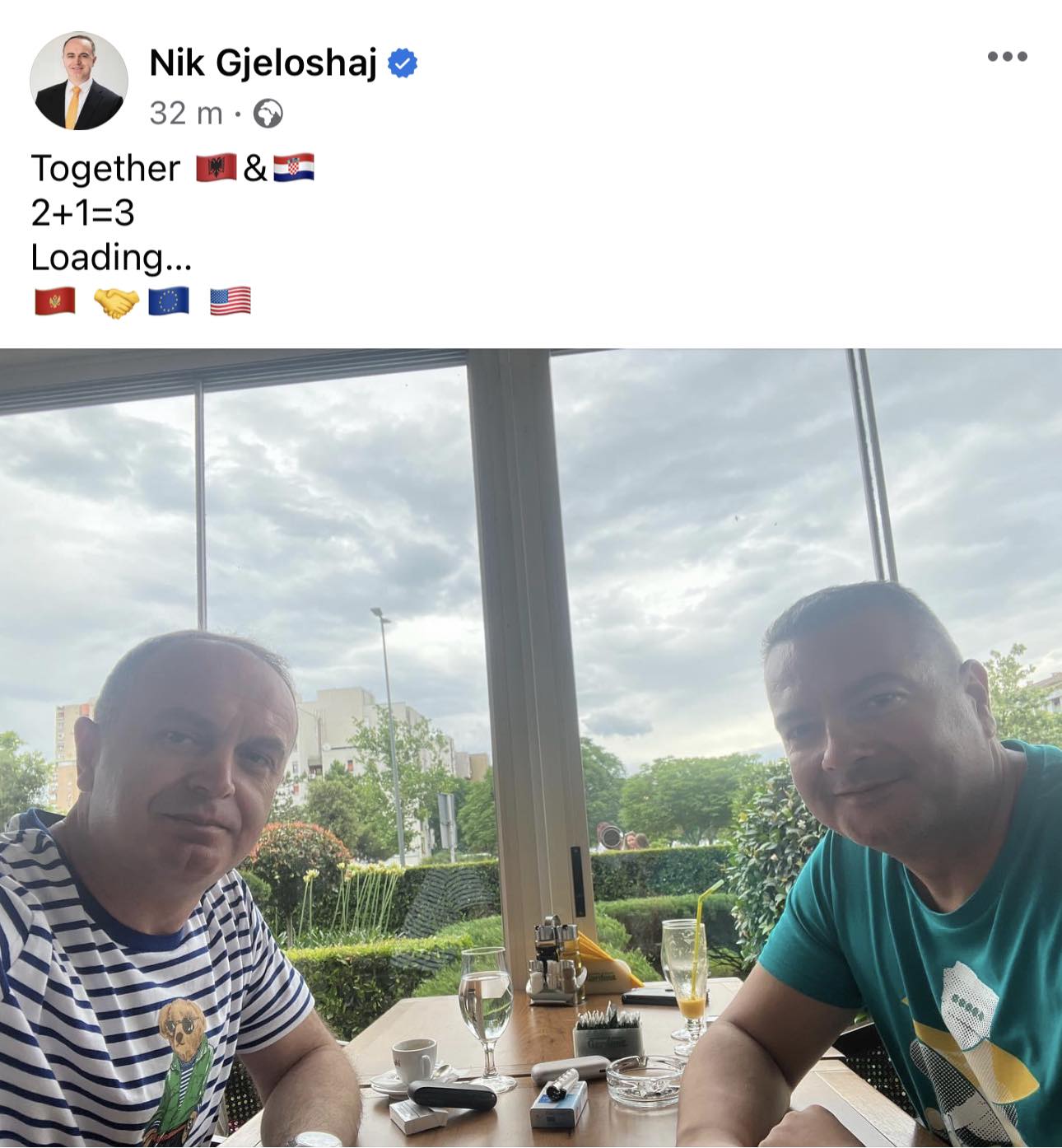Open Nik Gjeloshaj's profile picture
1062x1148 pixels.
78,81
